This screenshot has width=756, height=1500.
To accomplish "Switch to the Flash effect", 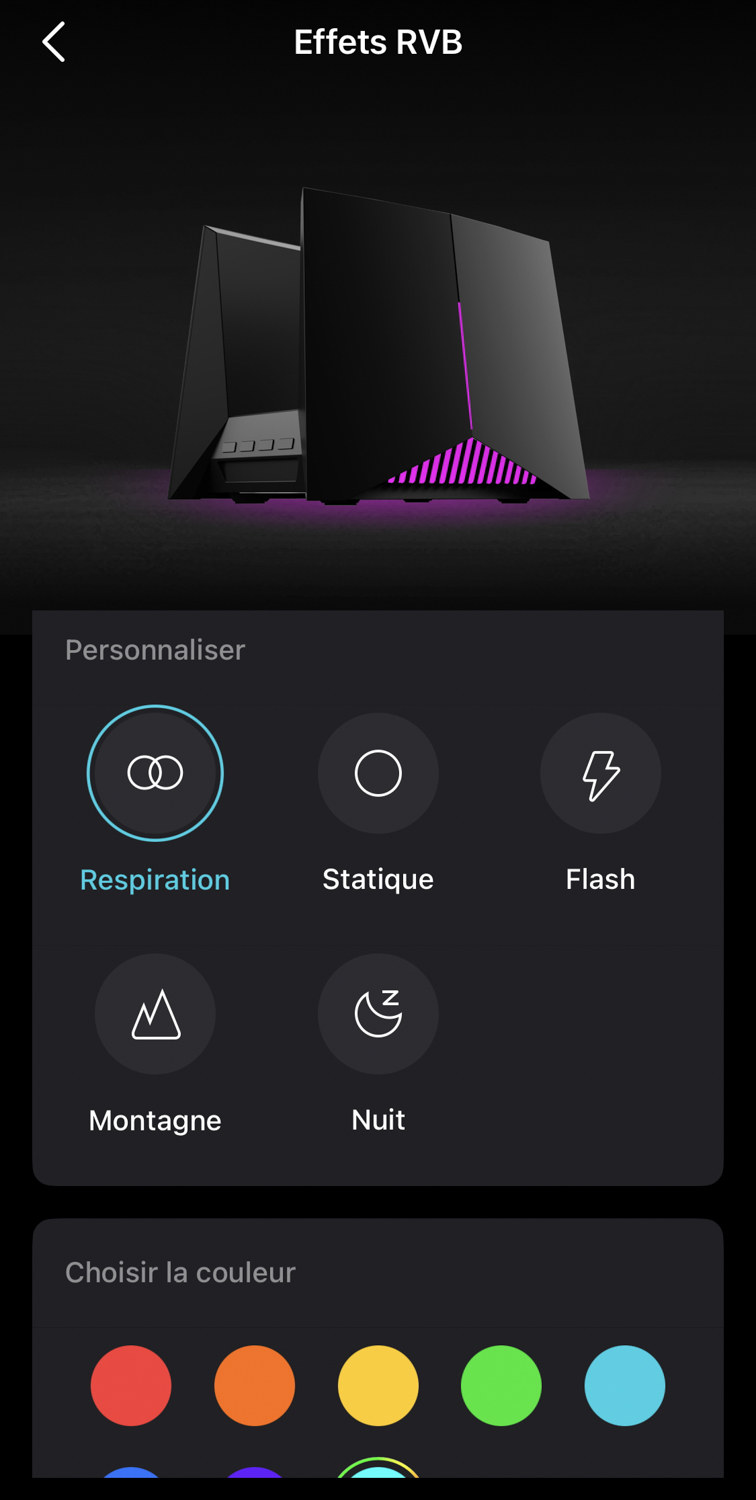I will (x=600, y=773).
